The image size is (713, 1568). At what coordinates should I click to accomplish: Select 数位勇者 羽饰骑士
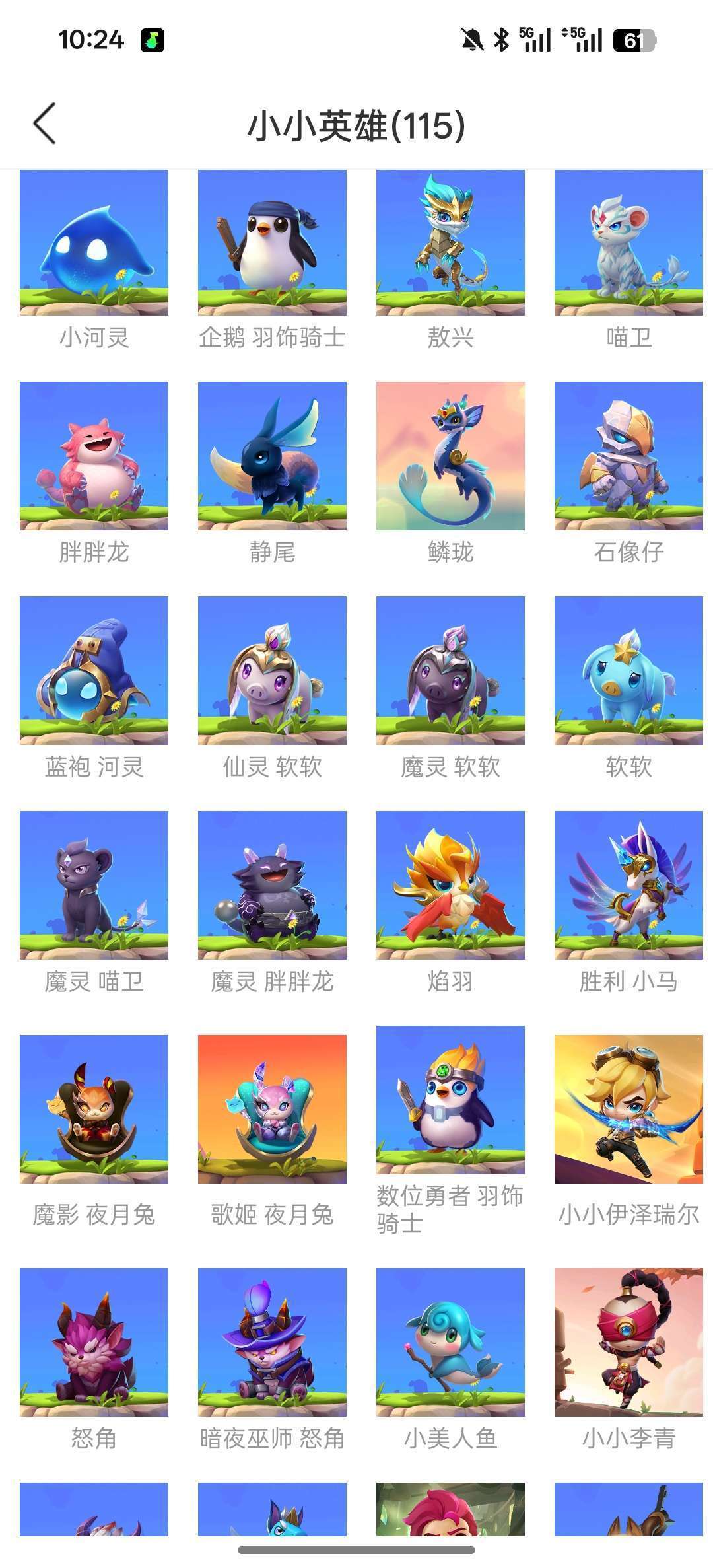coord(450,1100)
